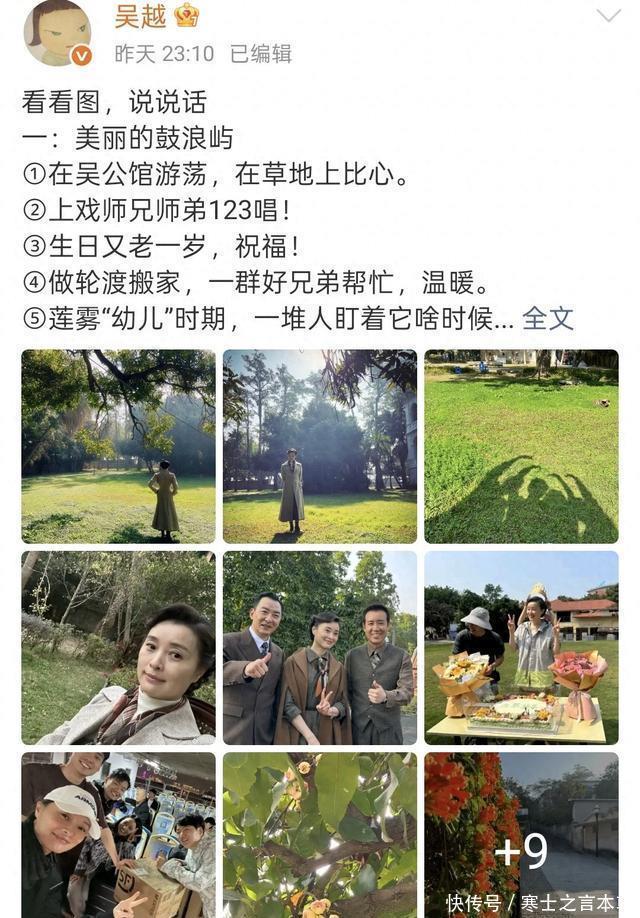Open the +9 tile to see more photos
The width and height of the screenshot is (640, 918).
coord(521,835)
